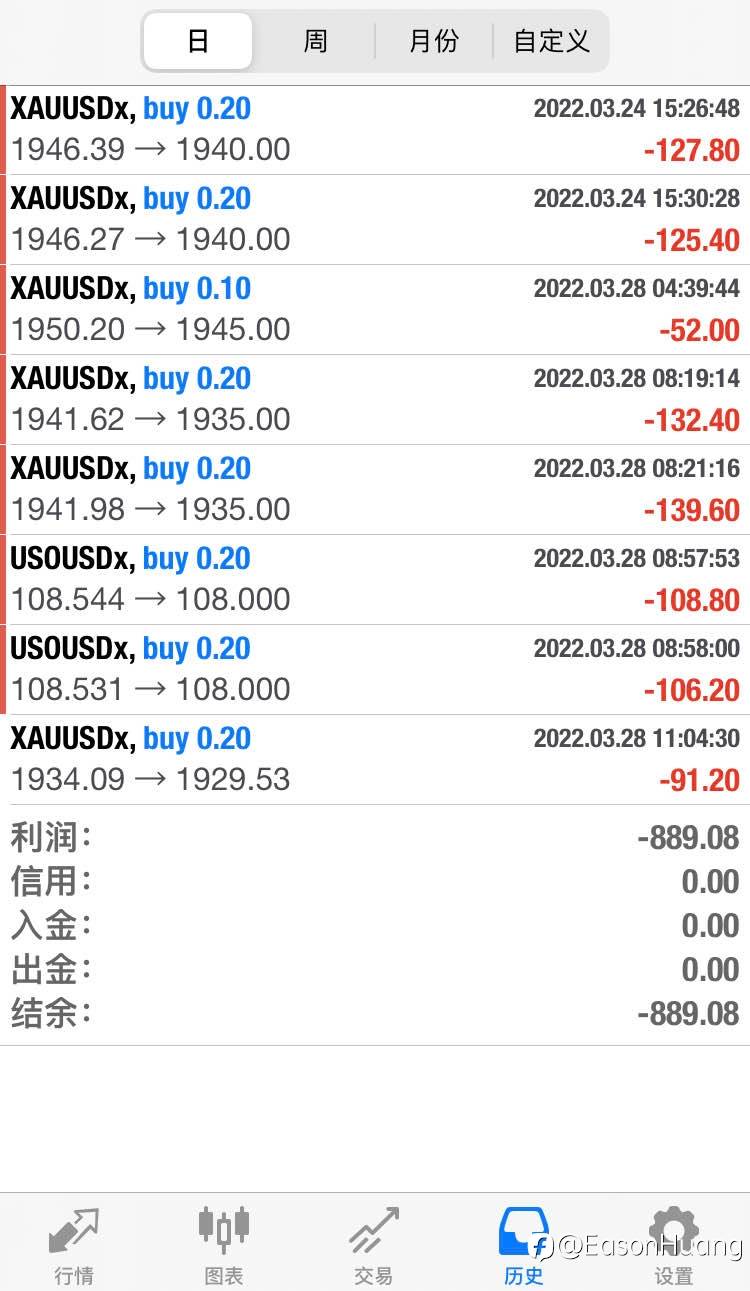Open the XAUUSDx trade closed at 15:30:28
Viewport: 750px width, 1291px height.
(375, 220)
